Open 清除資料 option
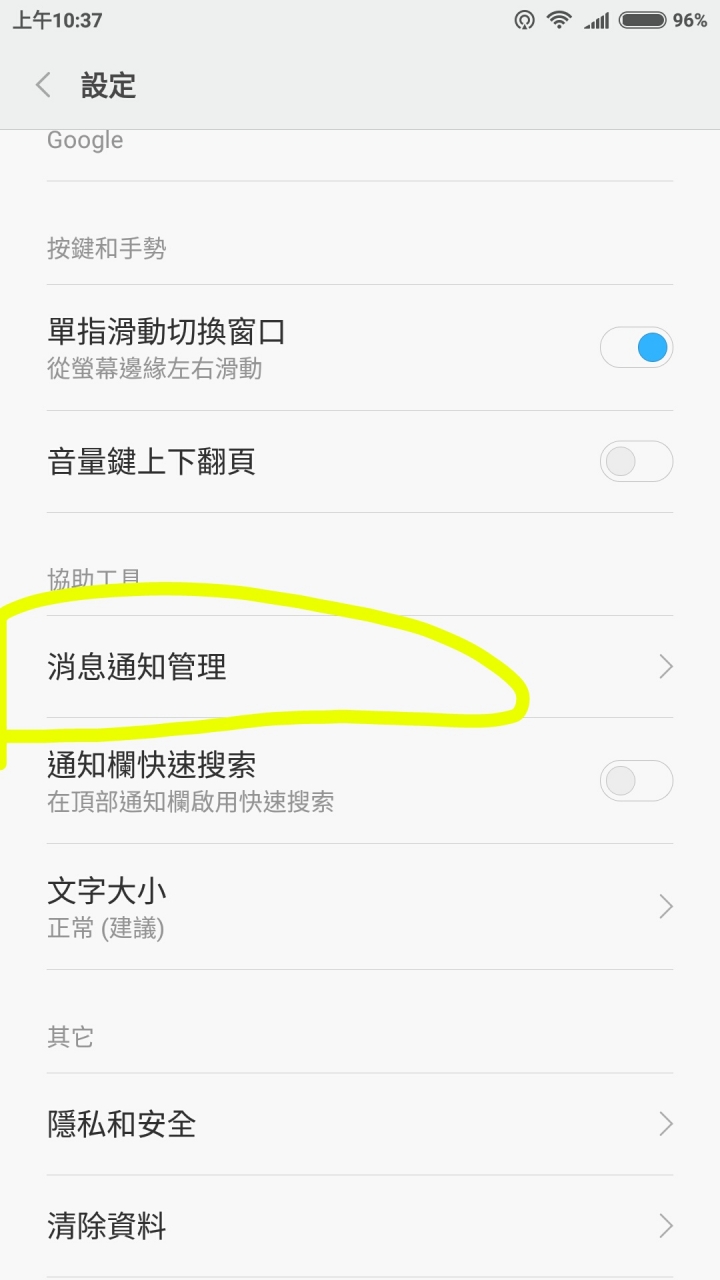720x1280 pixels. tap(360, 1225)
